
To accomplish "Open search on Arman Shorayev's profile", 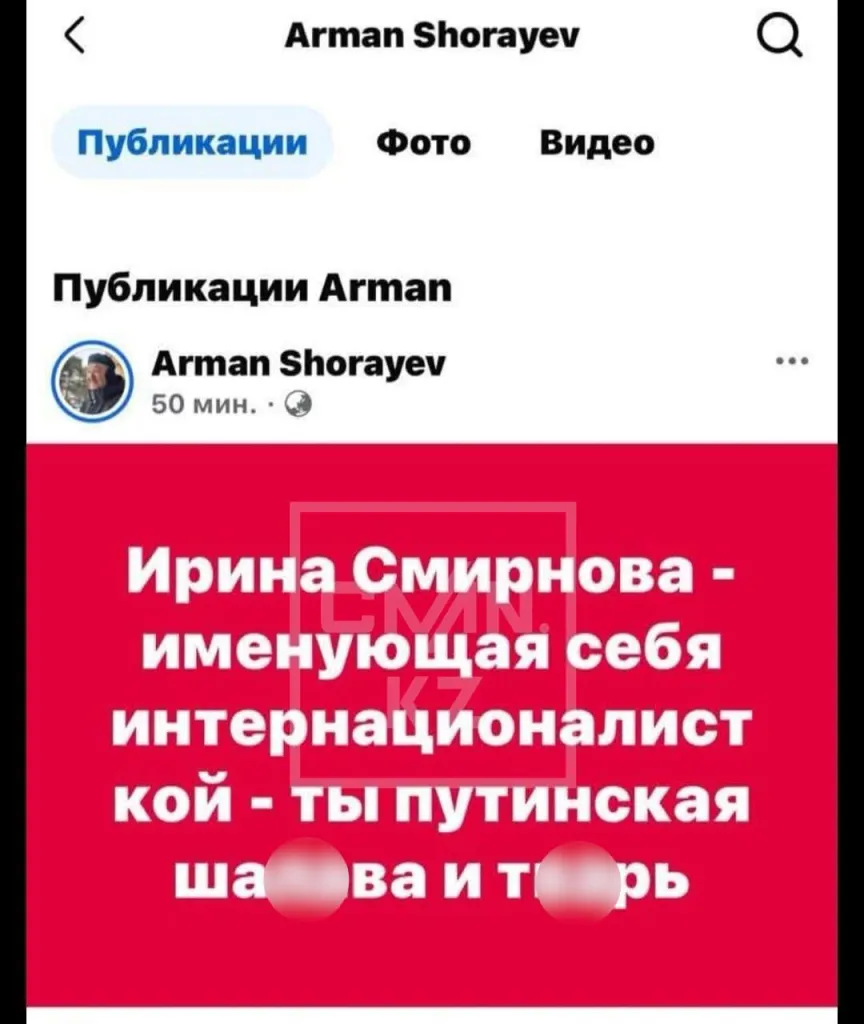I will (780, 38).
